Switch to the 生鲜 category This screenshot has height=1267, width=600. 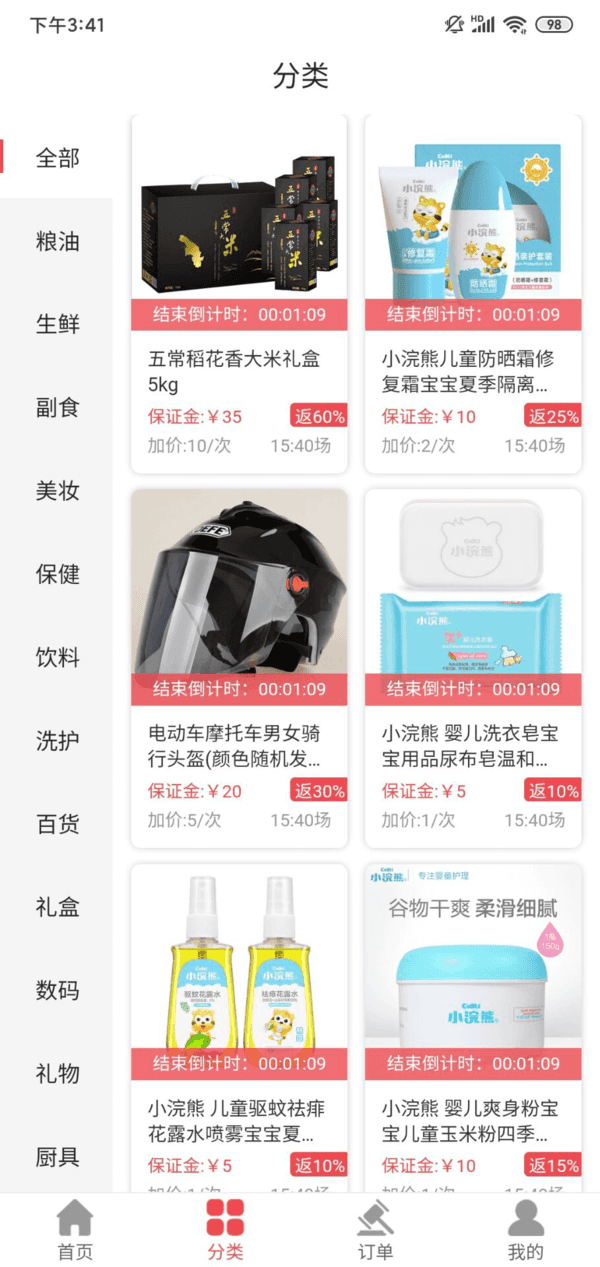pos(57,324)
